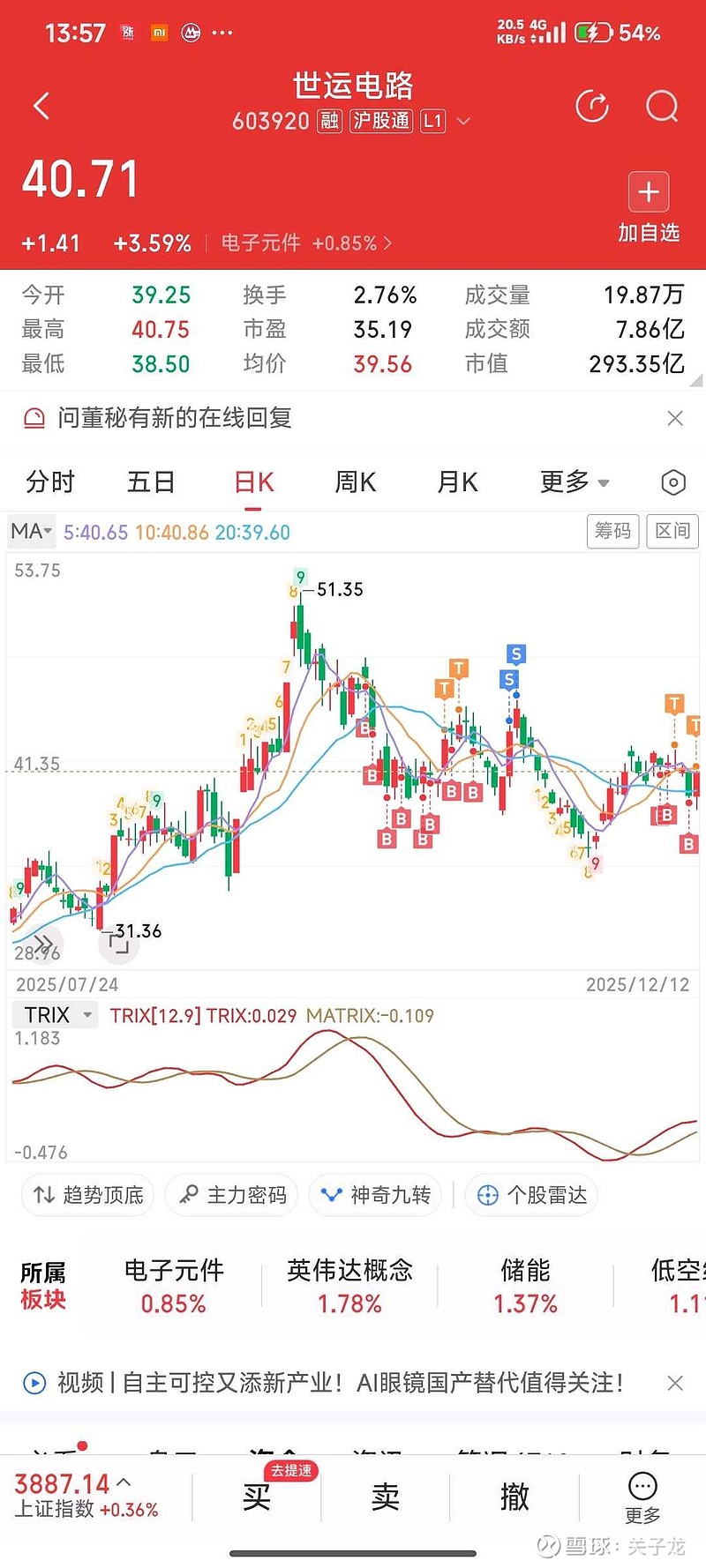Open the 个股雷达 stock radar
The image size is (706, 1568).
(530, 1196)
